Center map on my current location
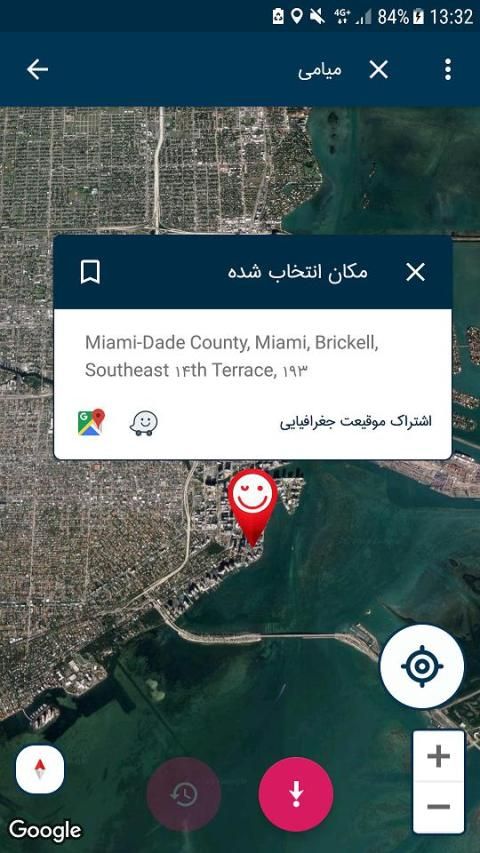 click(x=422, y=666)
